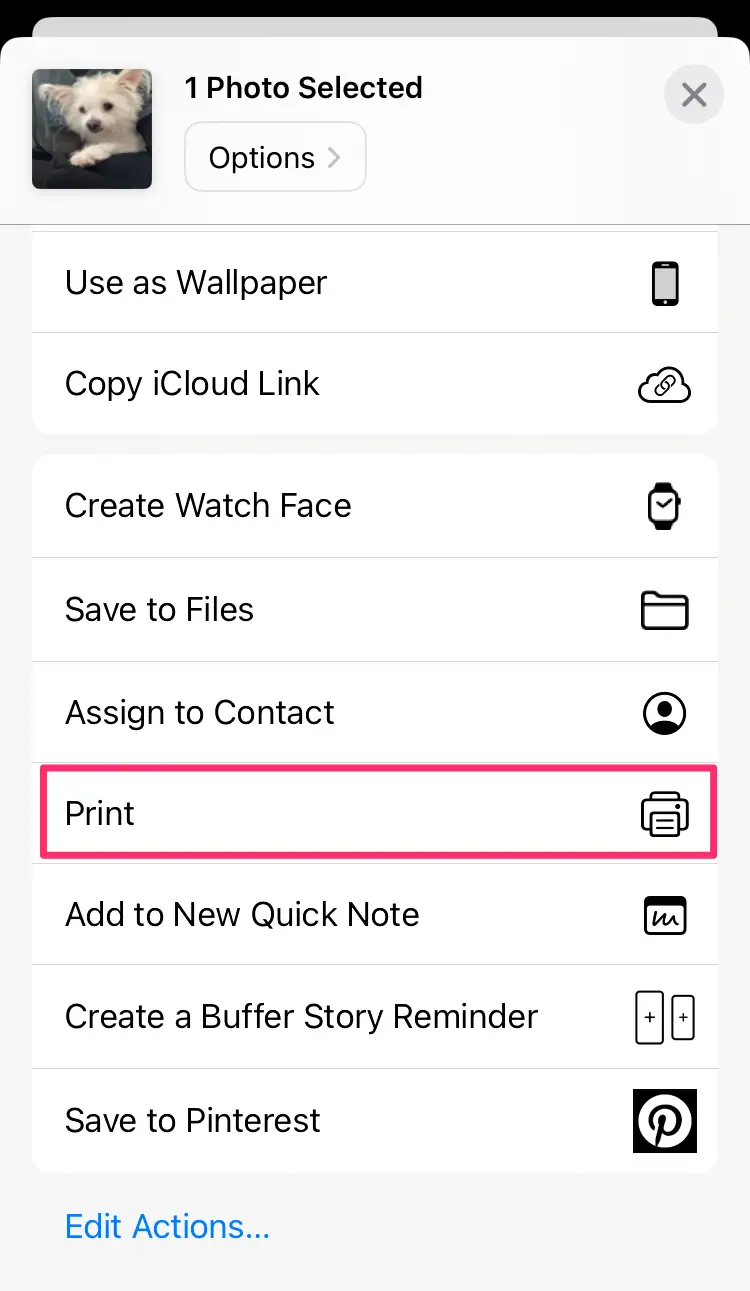Dismiss the share sheet with X

coord(693,94)
